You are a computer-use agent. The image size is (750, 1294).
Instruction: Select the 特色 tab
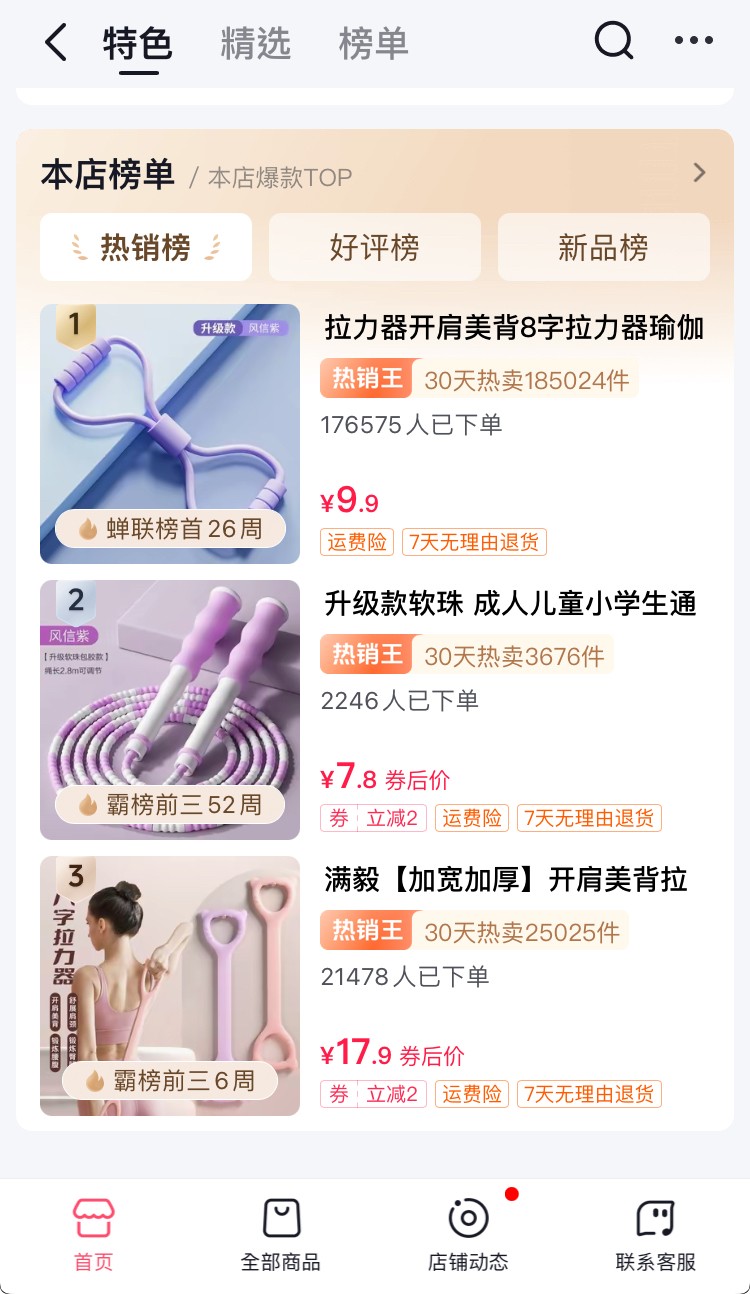(x=138, y=44)
